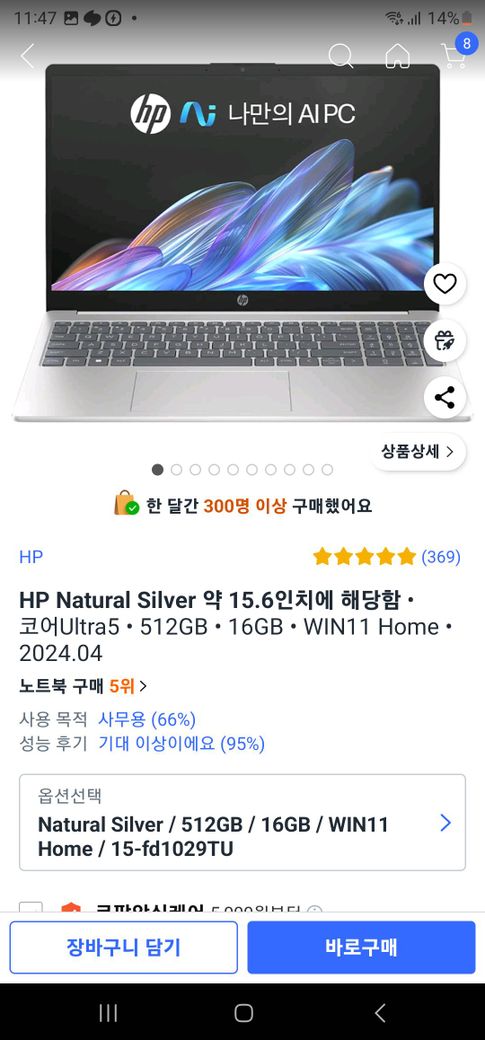Tap the gift icon beside the image
This screenshot has width=485, height=1040.
pos(445,340)
